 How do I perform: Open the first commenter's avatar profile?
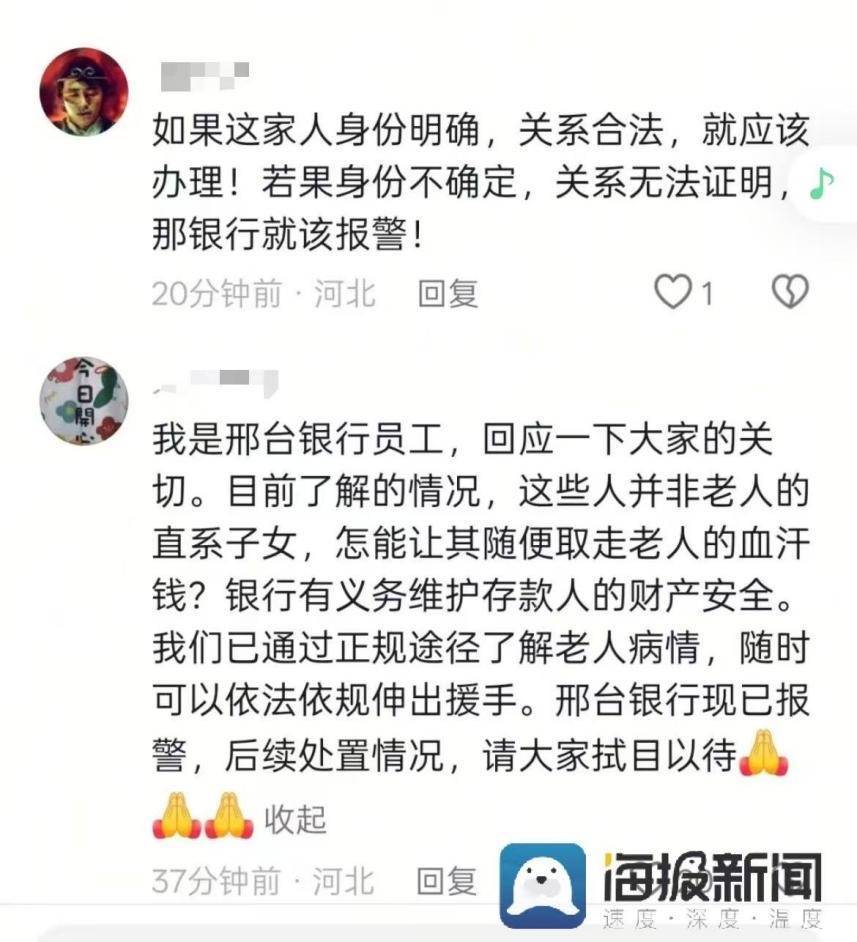click(84, 92)
